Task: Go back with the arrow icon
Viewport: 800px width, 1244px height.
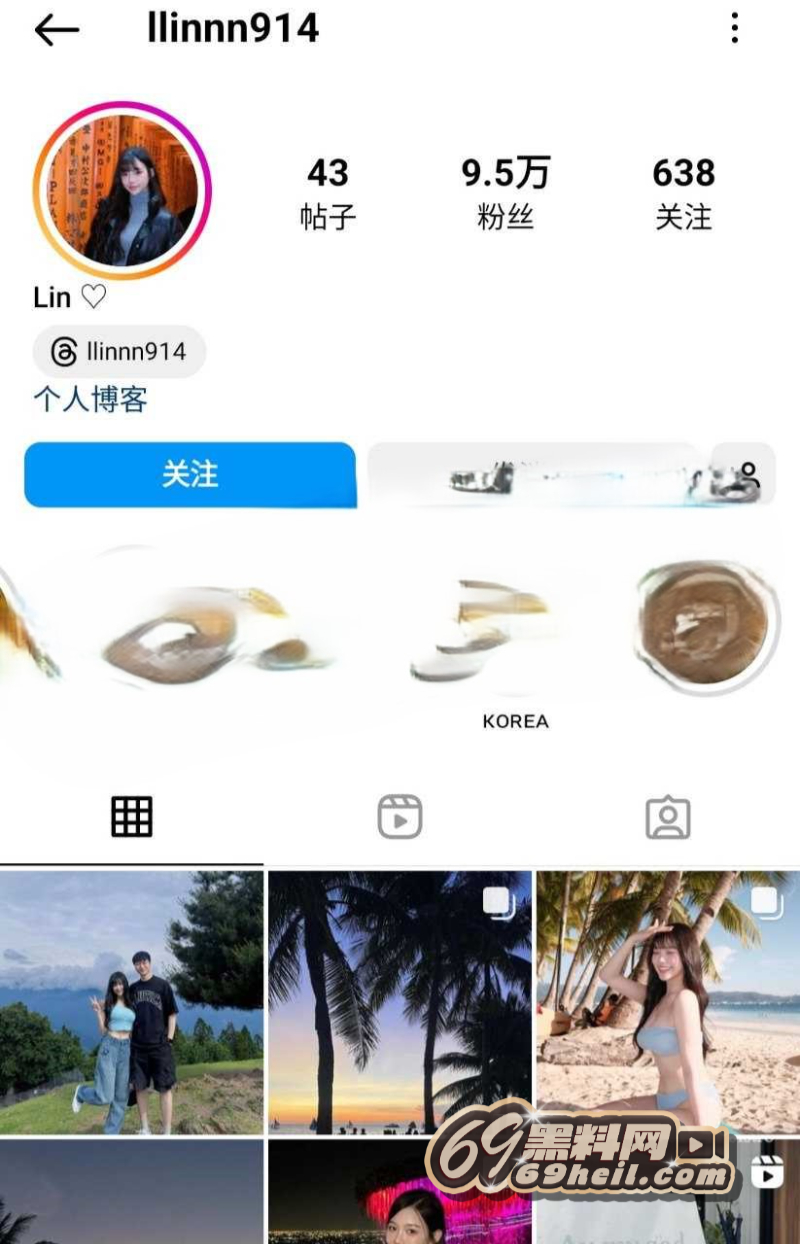Action: coord(56,30)
